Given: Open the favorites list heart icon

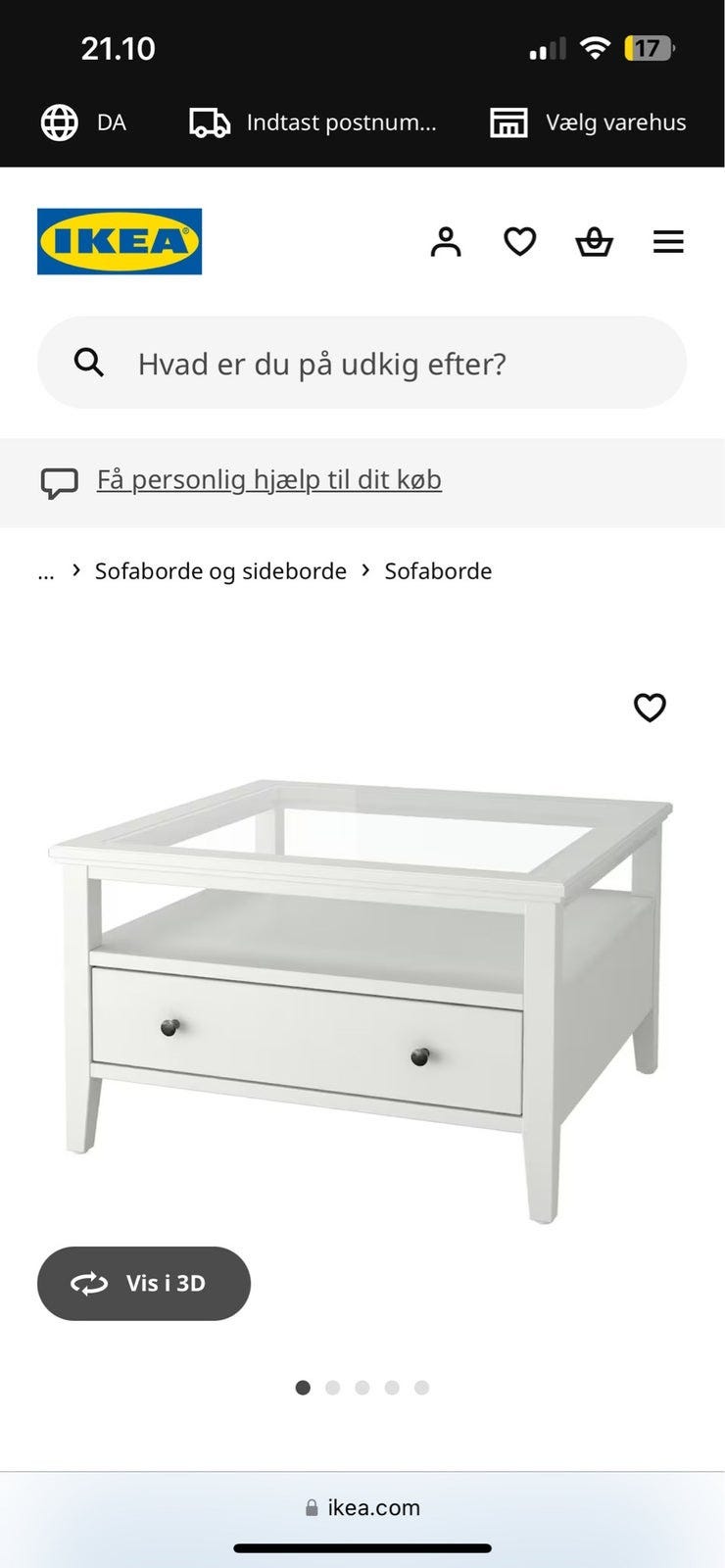Looking at the screenshot, I should [520, 240].
